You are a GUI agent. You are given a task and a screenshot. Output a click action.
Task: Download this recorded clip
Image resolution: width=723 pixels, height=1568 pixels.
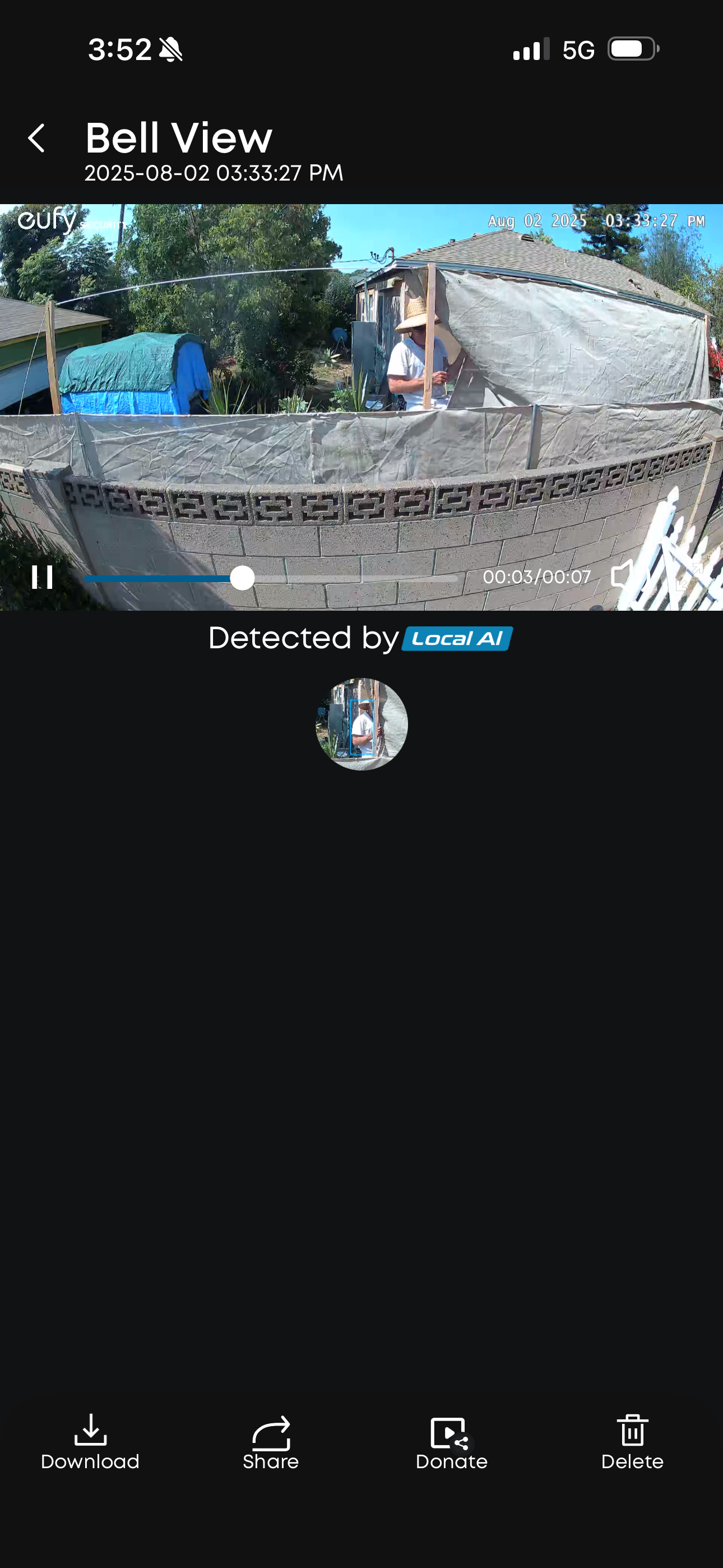tap(90, 1442)
